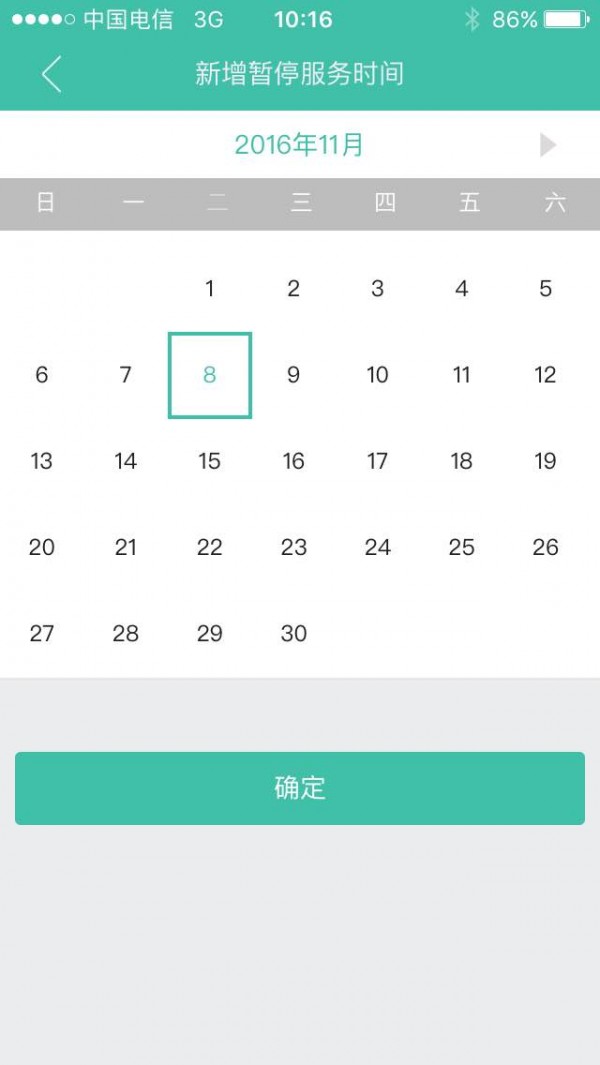Choose the 29th of November
600x1065 pixels.
[209, 633]
